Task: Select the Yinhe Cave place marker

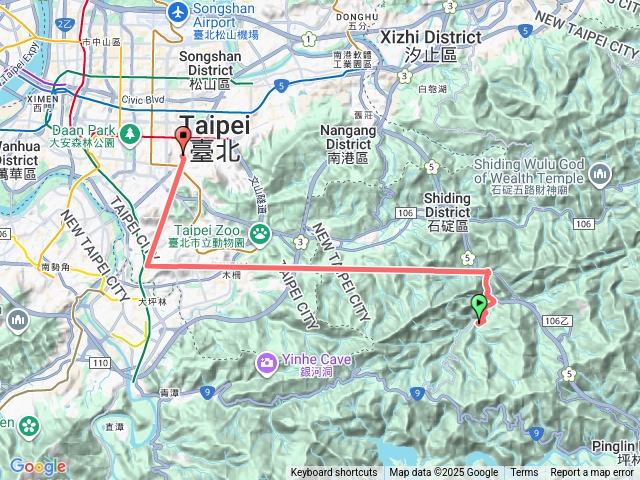Action: coord(268,360)
